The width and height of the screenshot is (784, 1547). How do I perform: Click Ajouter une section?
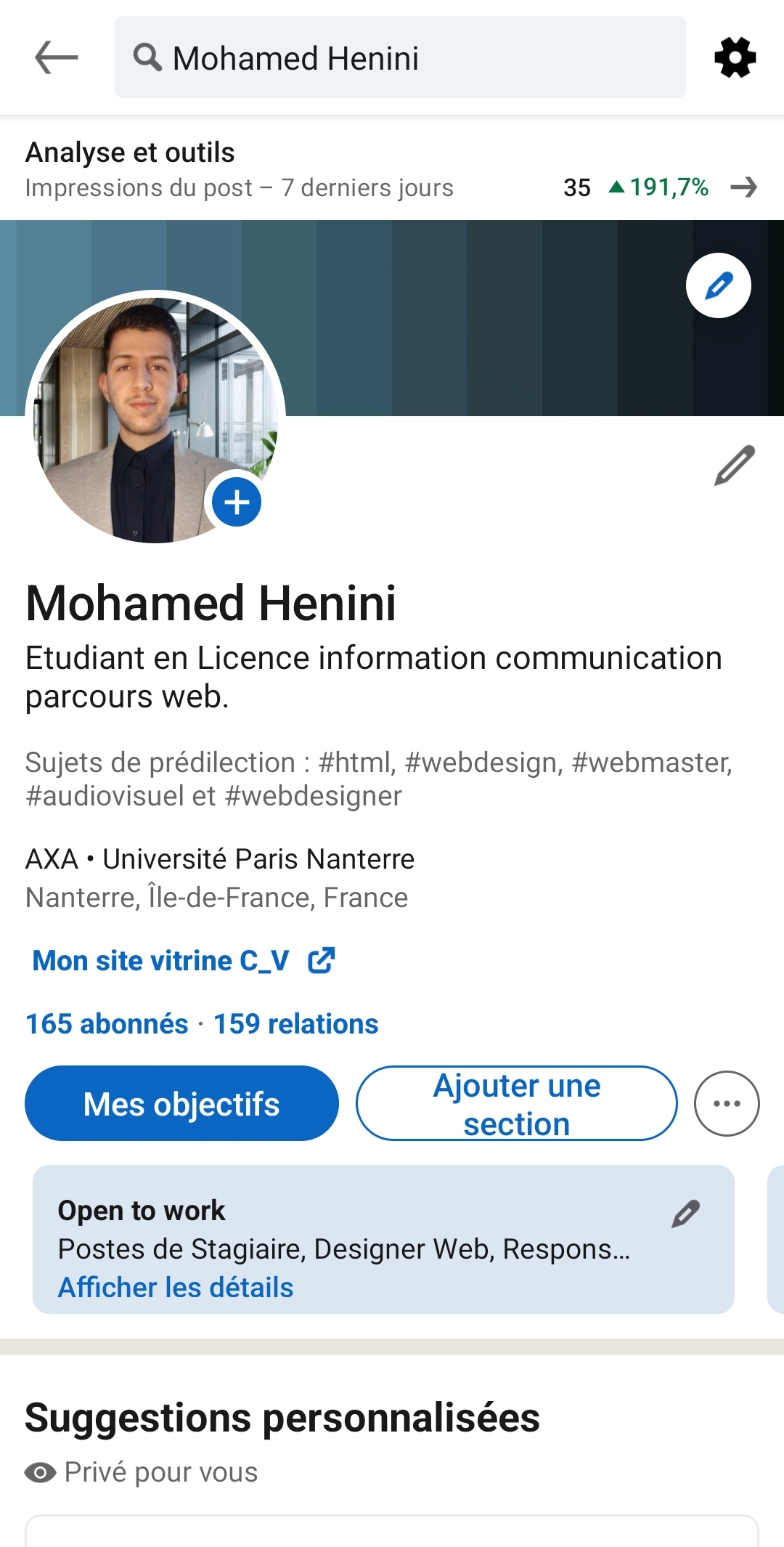point(516,1103)
